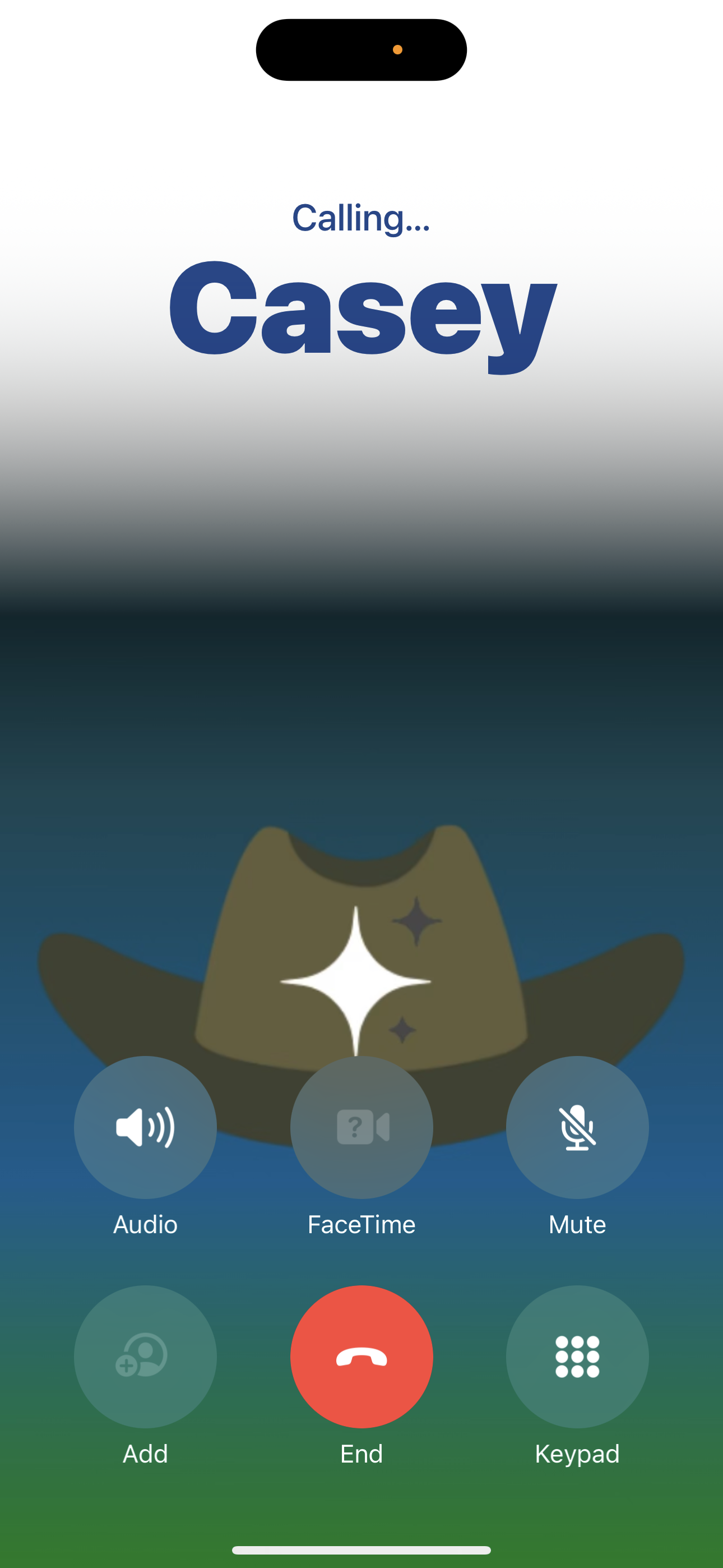Image resolution: width=723 pixels, height=1568 pixels.
Task: Select the Mute control label
Action: [x=576, y=1225]
